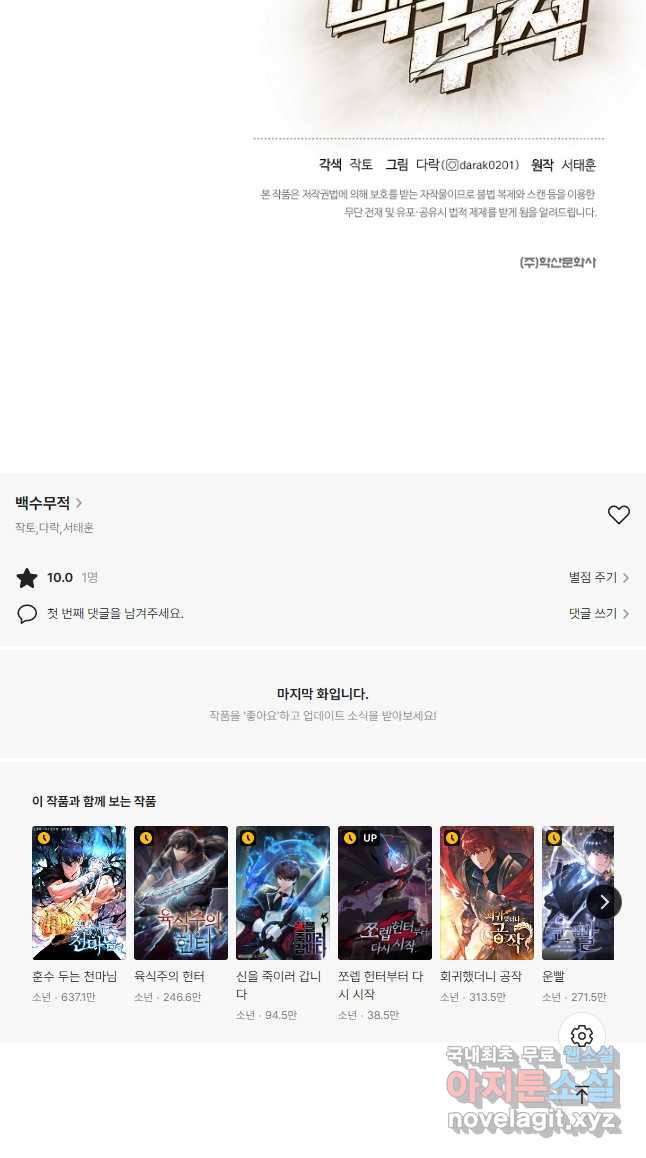Open 훈수 두는 천마님 webtoon
This screenshot has height=1158, width=646.
[x=79, y=893]
